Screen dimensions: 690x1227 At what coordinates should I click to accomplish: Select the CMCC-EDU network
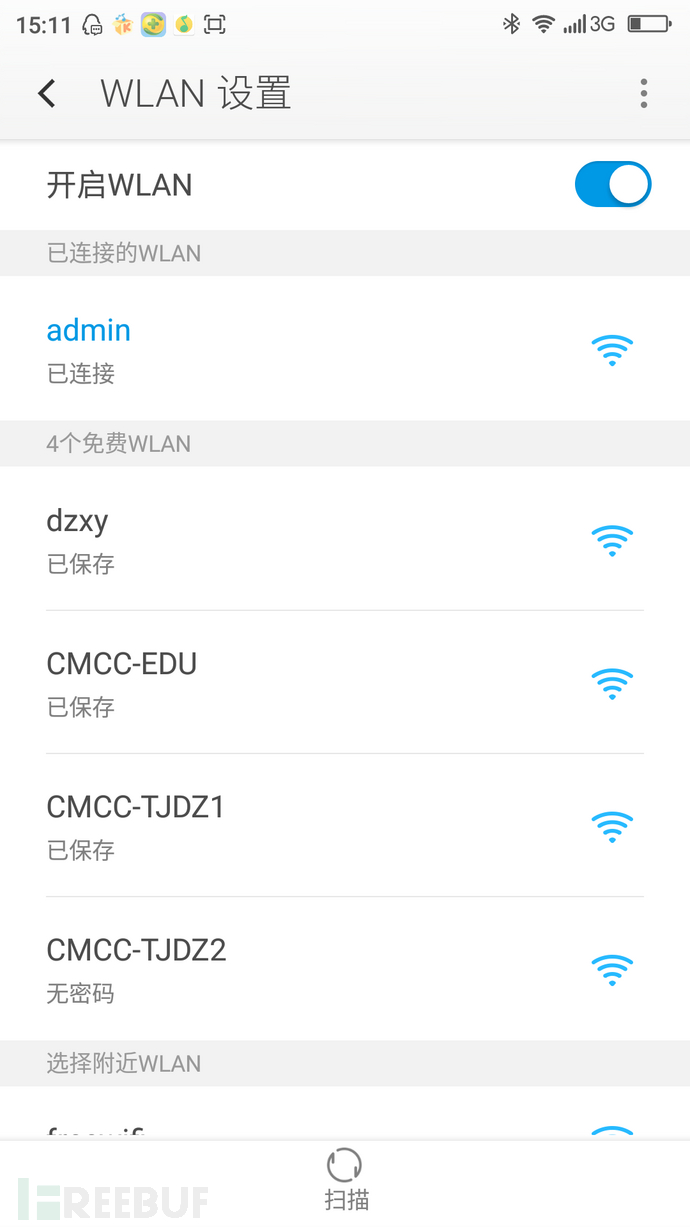point(345,682)
